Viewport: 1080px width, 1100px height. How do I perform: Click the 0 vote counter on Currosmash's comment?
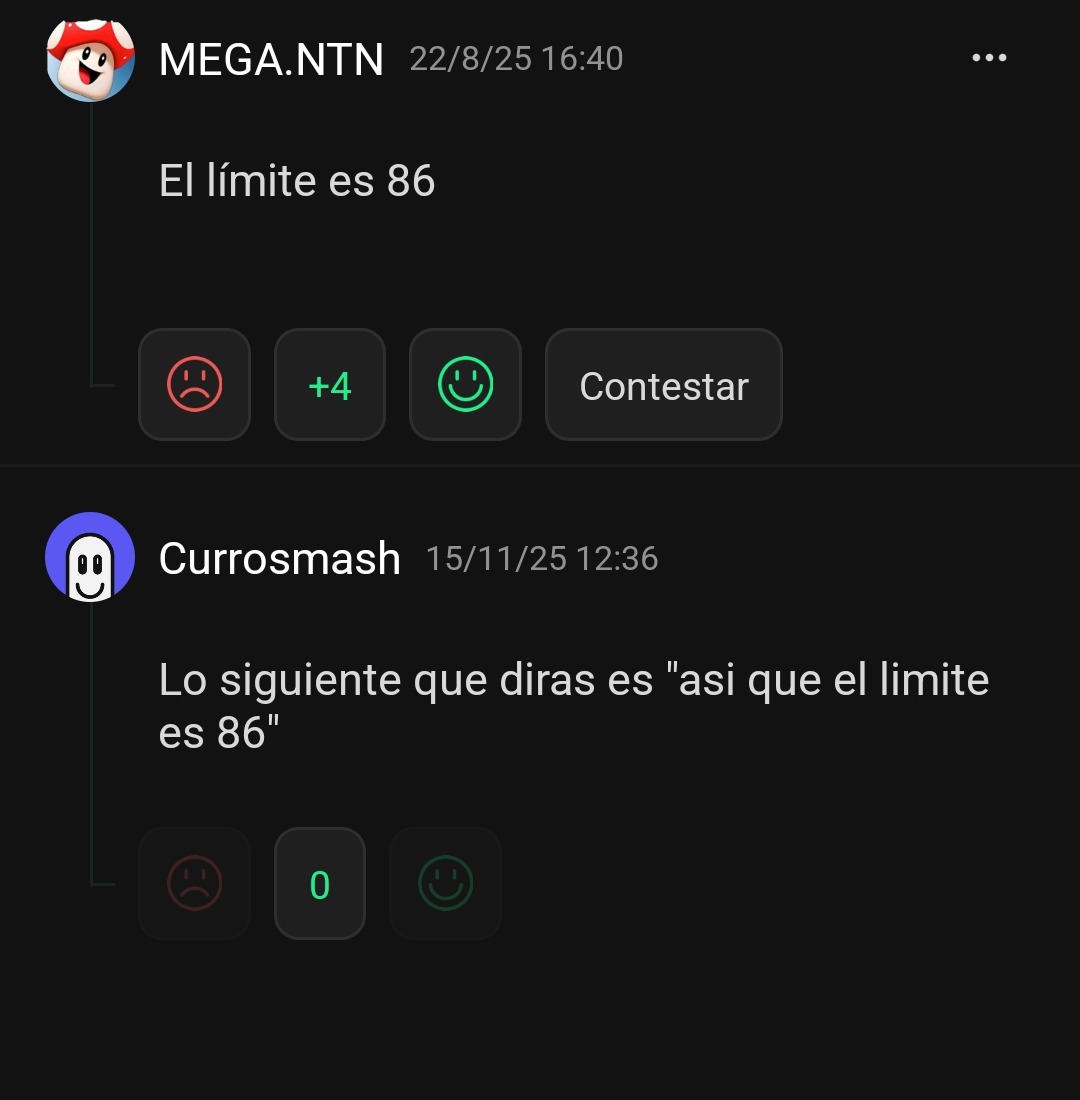(319, 883)
